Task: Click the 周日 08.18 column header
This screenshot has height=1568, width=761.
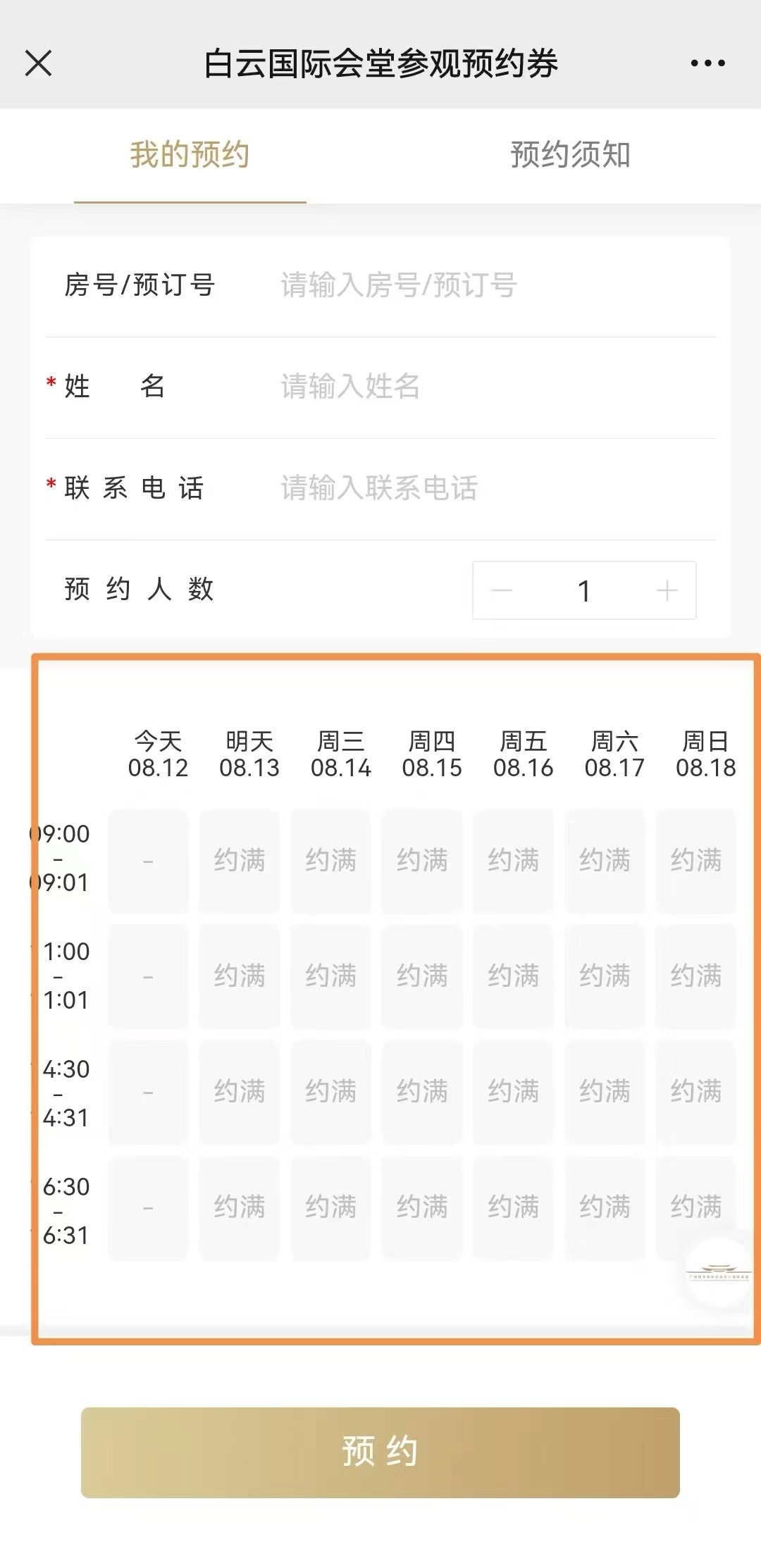Action: tap(705, 753)
